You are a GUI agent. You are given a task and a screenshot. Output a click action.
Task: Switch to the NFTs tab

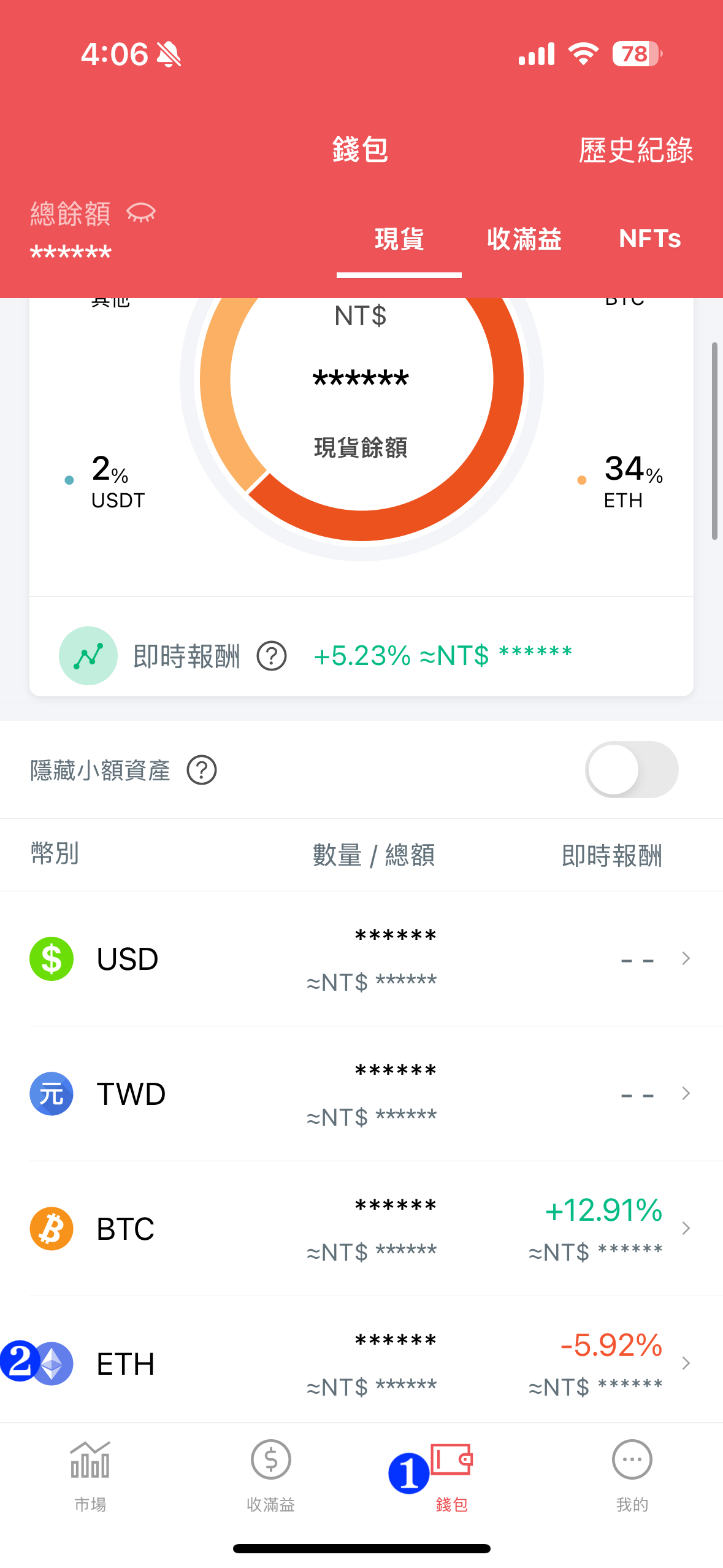point(649,239)
